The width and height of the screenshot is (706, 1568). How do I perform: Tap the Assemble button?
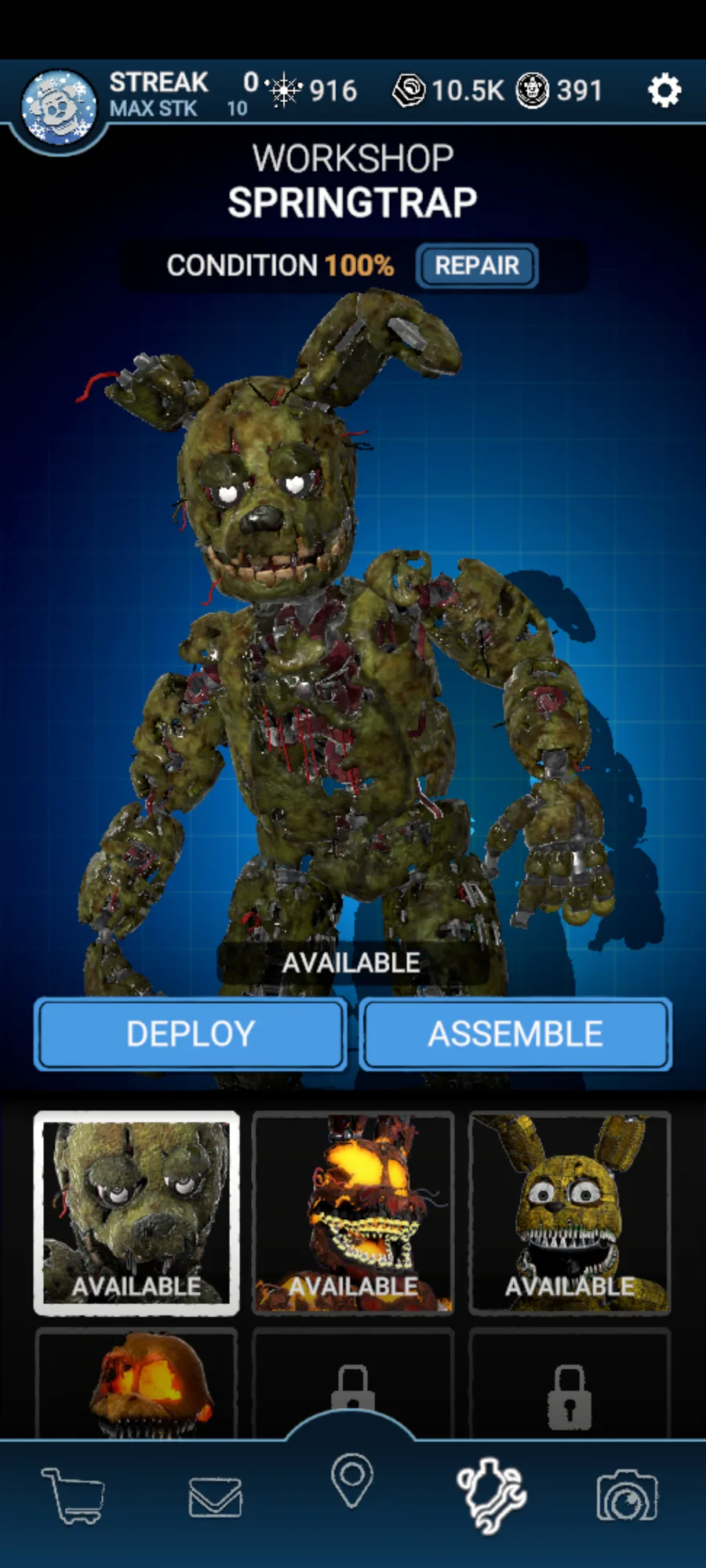(515, 1034)
